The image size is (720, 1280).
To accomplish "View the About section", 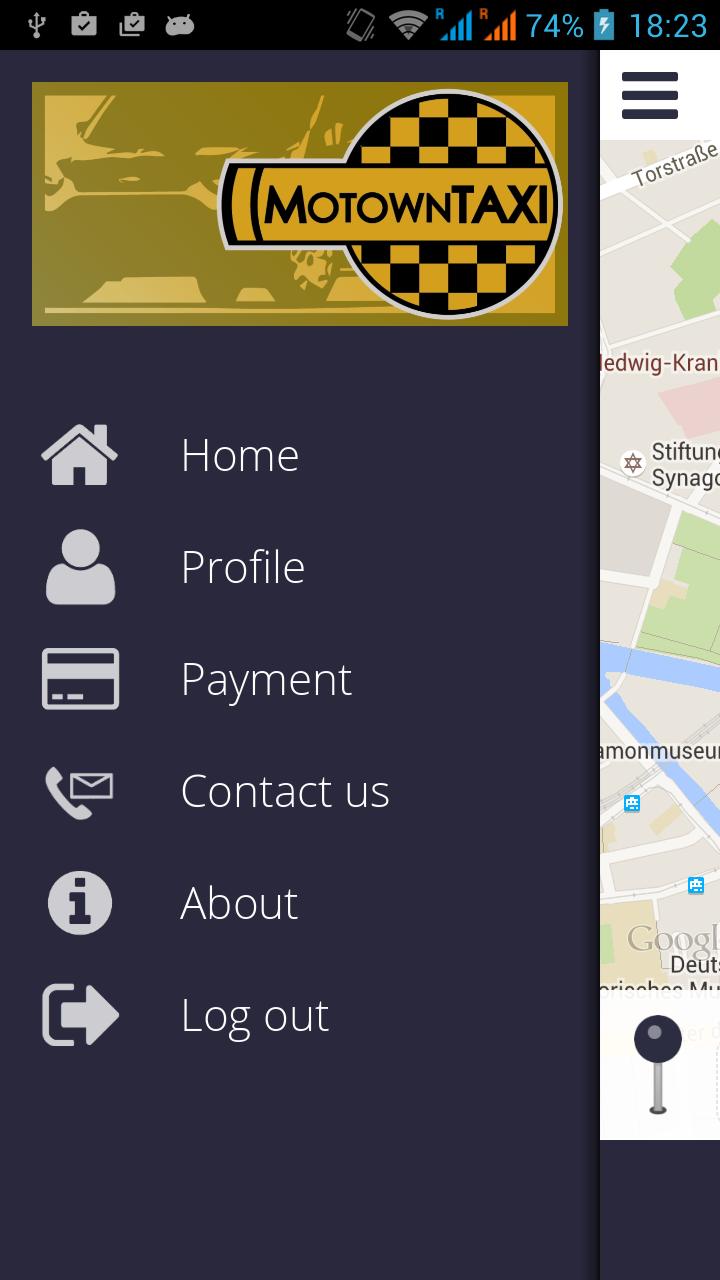I will tap(239, 903).
